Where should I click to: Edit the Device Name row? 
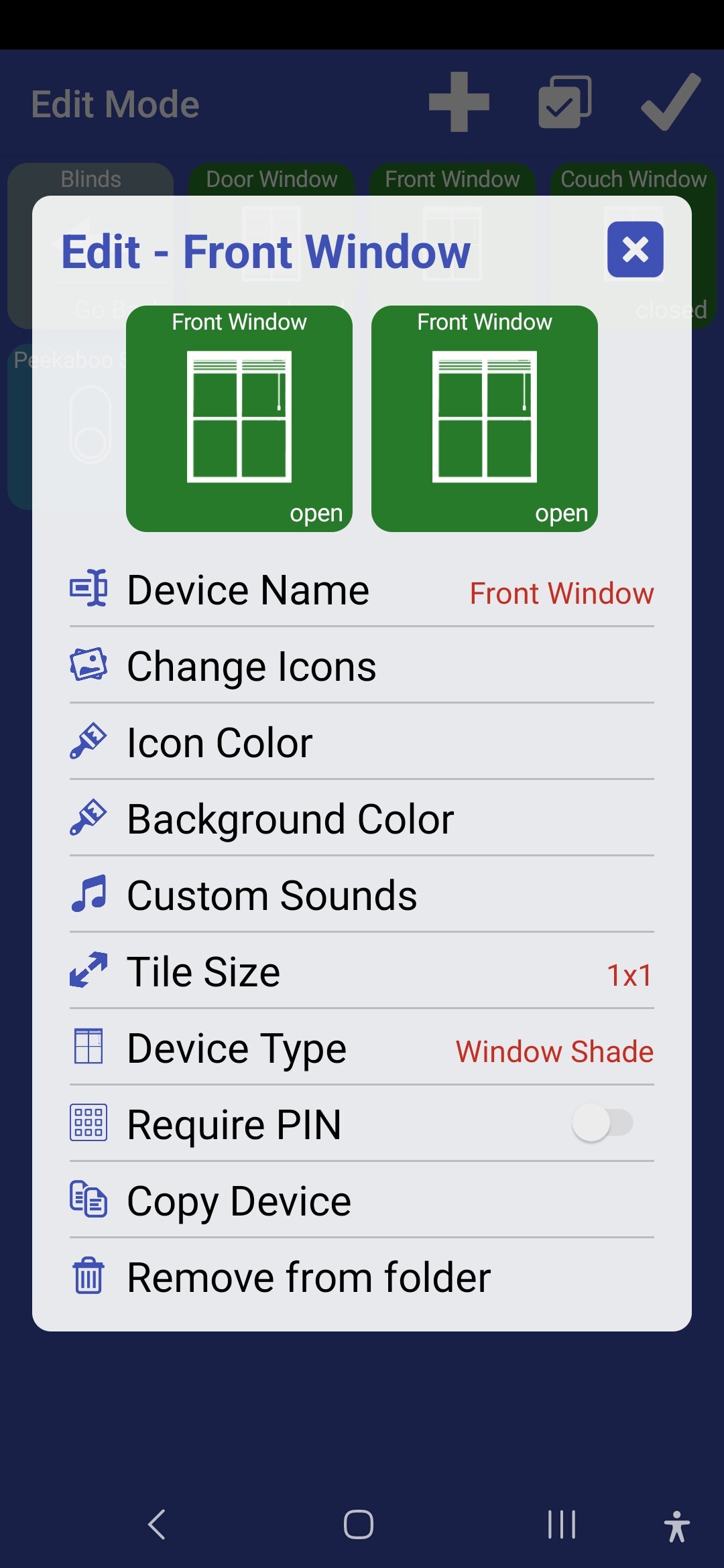pos(362,590)
